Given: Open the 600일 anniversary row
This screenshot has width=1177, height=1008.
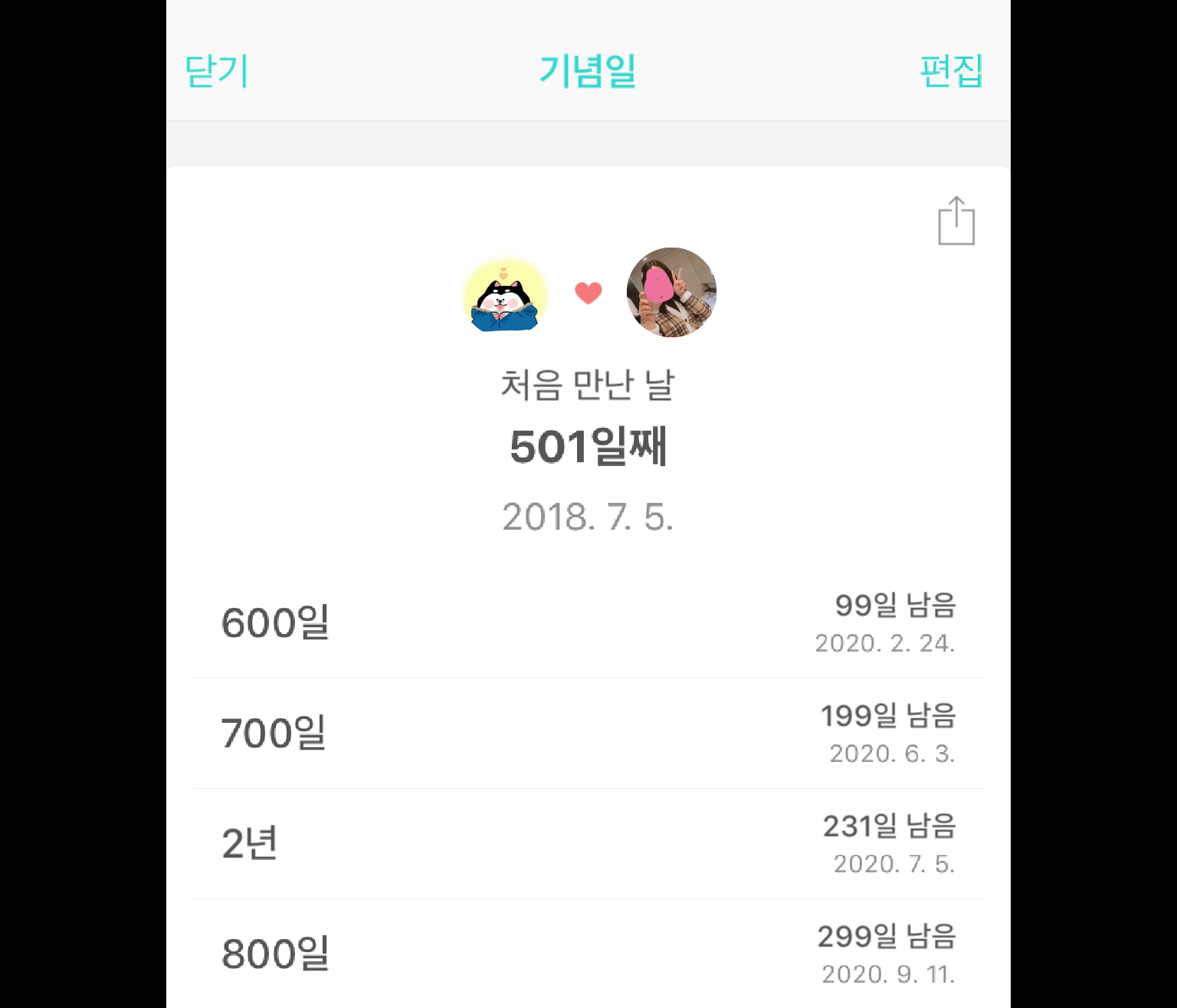Looking at the screenshot, I should coord(588,623).
